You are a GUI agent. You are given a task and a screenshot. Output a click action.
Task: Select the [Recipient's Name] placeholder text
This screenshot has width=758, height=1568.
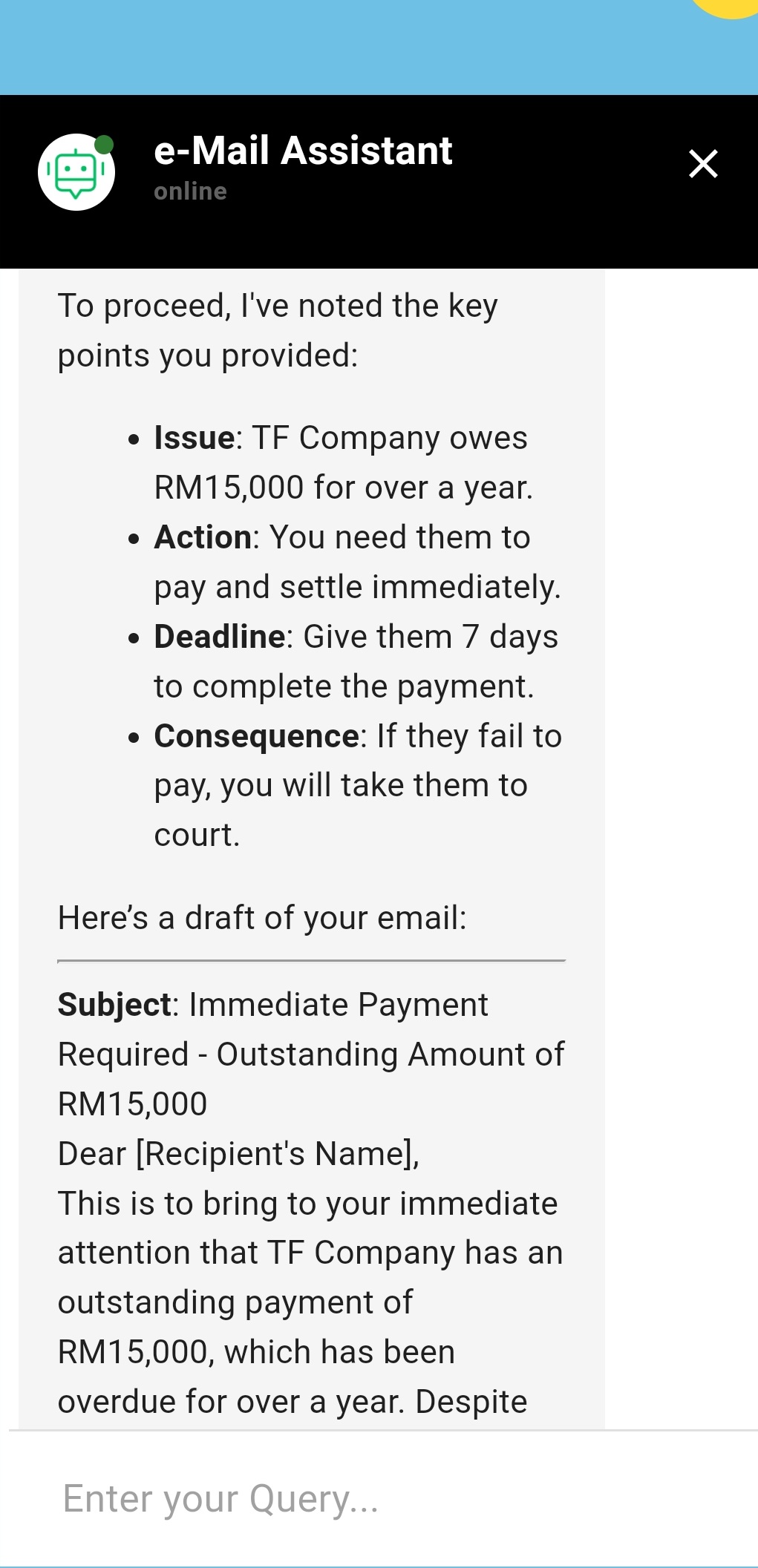[275, 1153]
